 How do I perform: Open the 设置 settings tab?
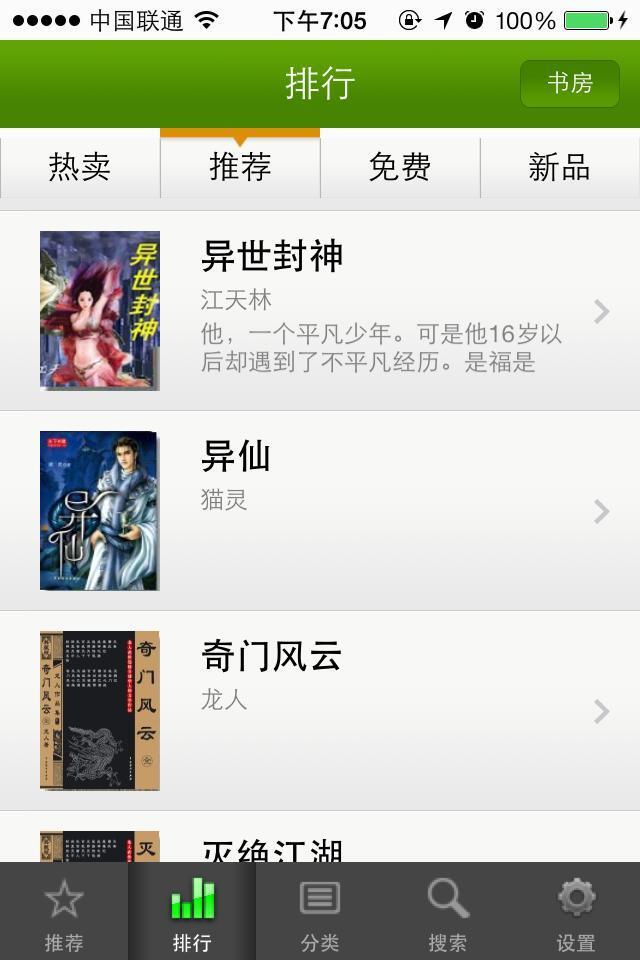[576, 912]
